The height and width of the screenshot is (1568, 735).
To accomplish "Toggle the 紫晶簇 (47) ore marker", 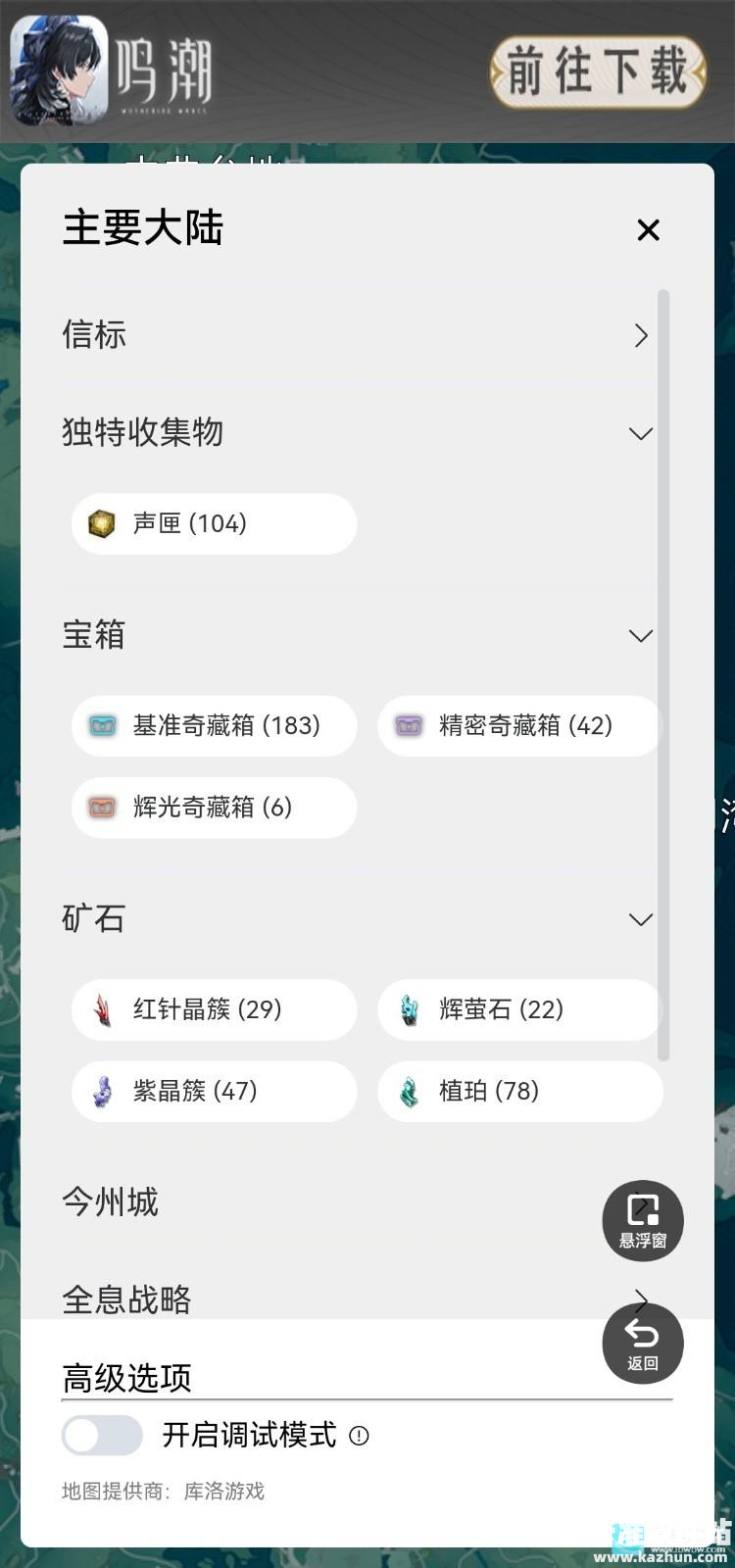I will click(214, 1091).
